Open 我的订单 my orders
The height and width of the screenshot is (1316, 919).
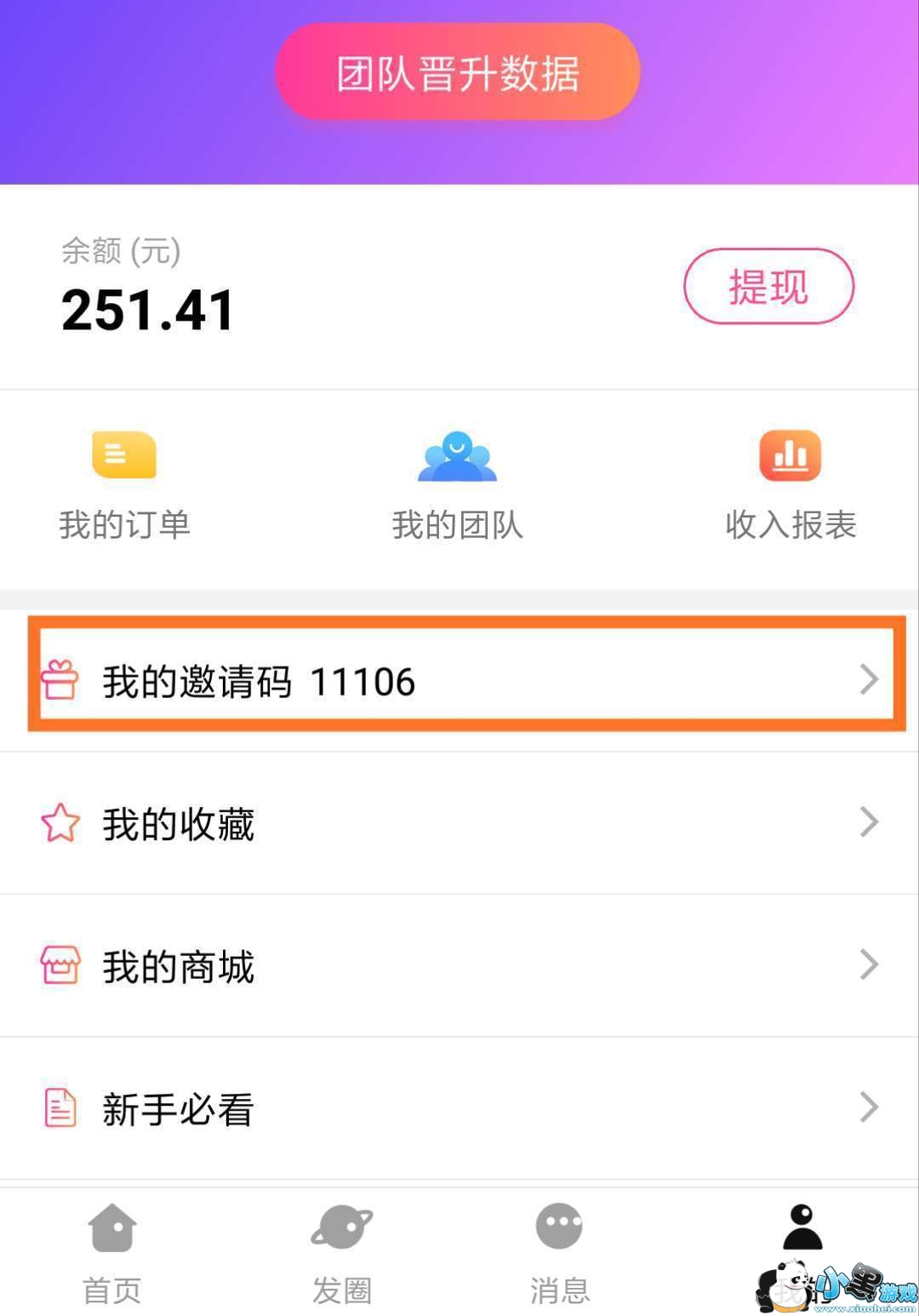[x=124, y=487]
